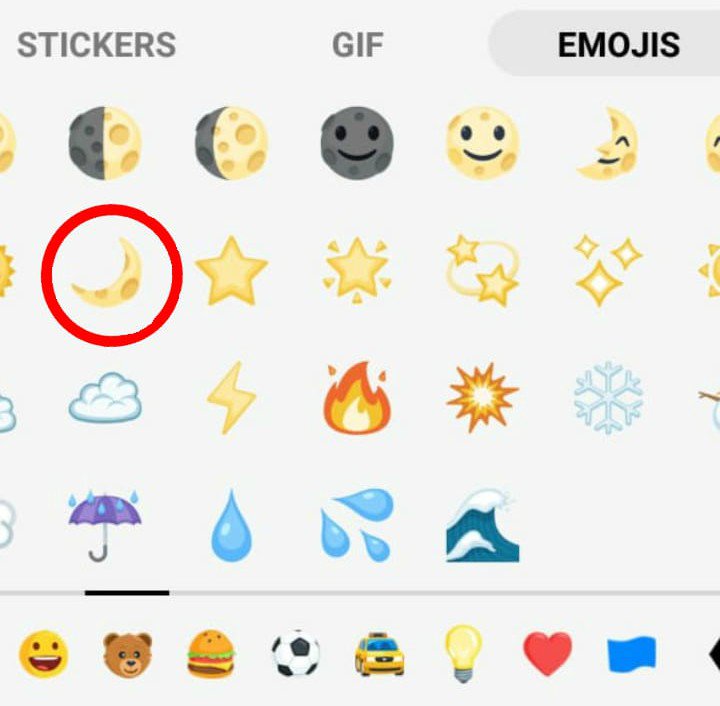The height and width of the screenshot is (706, 720).
Task: Insert the lightning bolt emoji
Action: pos(231,398)
